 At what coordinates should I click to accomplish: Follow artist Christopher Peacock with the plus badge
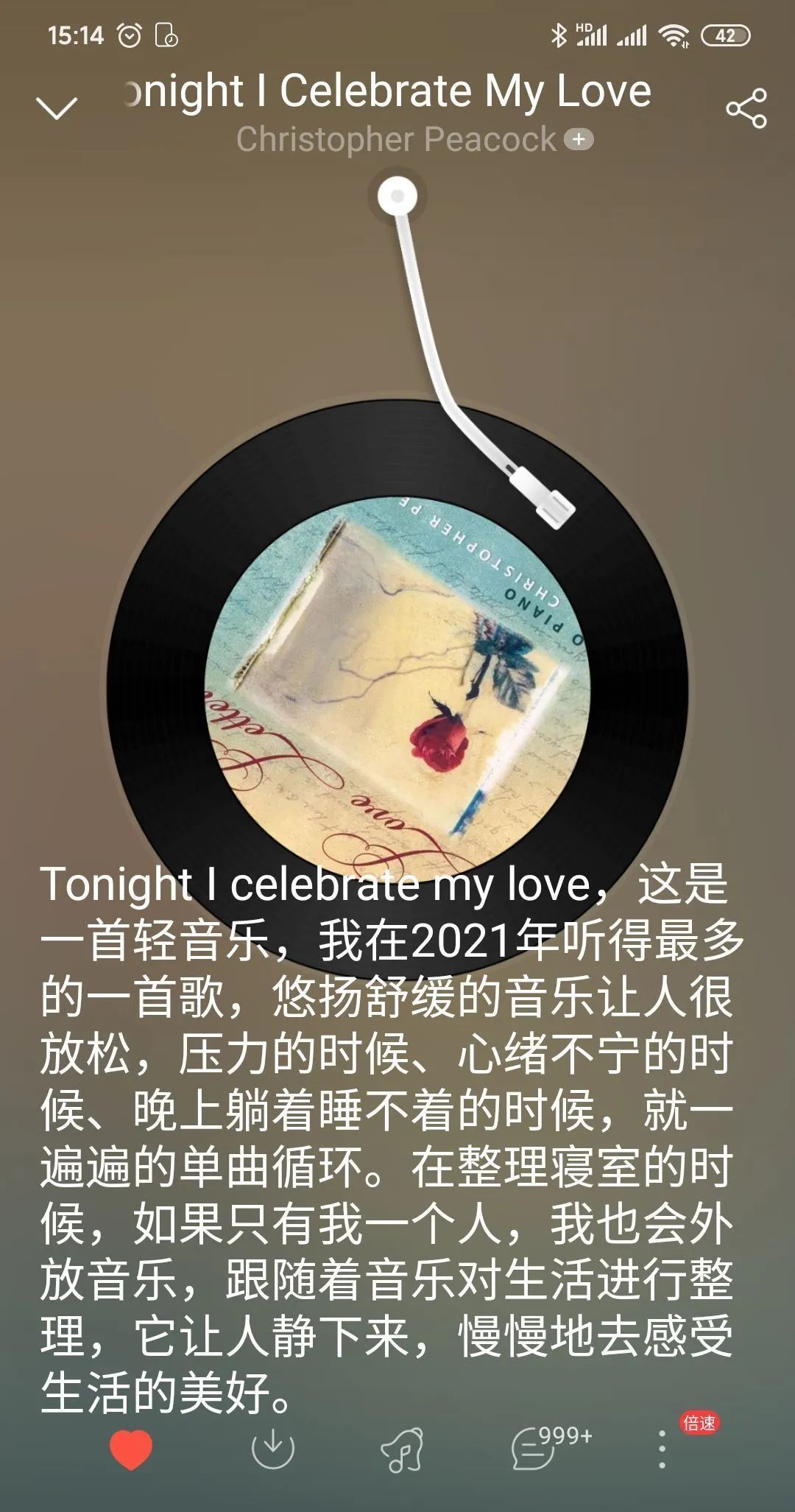click(579, 139)
